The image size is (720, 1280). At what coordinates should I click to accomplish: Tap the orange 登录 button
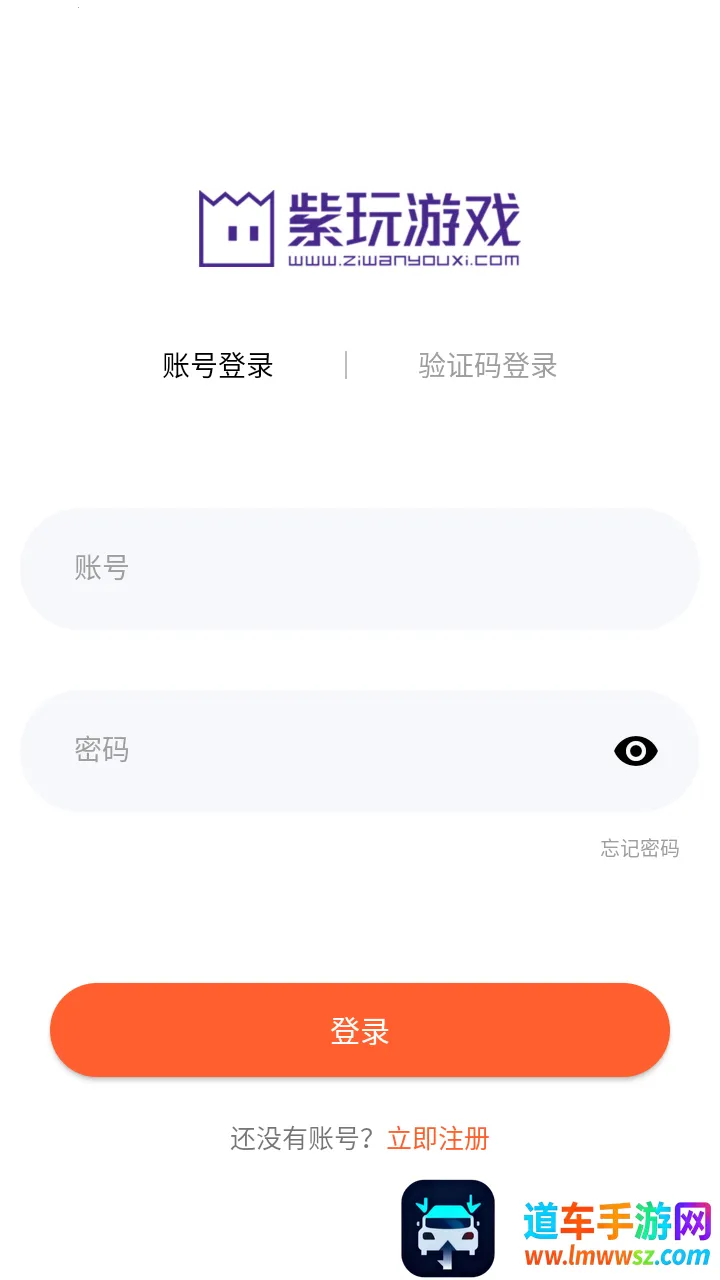[x=360, y=1030]
